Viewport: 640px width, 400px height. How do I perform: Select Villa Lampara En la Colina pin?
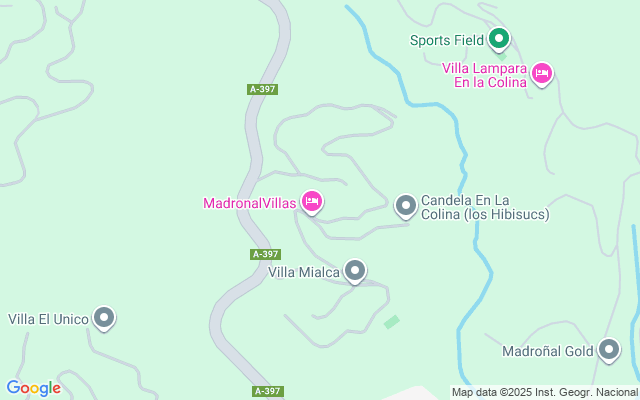coord(541,73)
